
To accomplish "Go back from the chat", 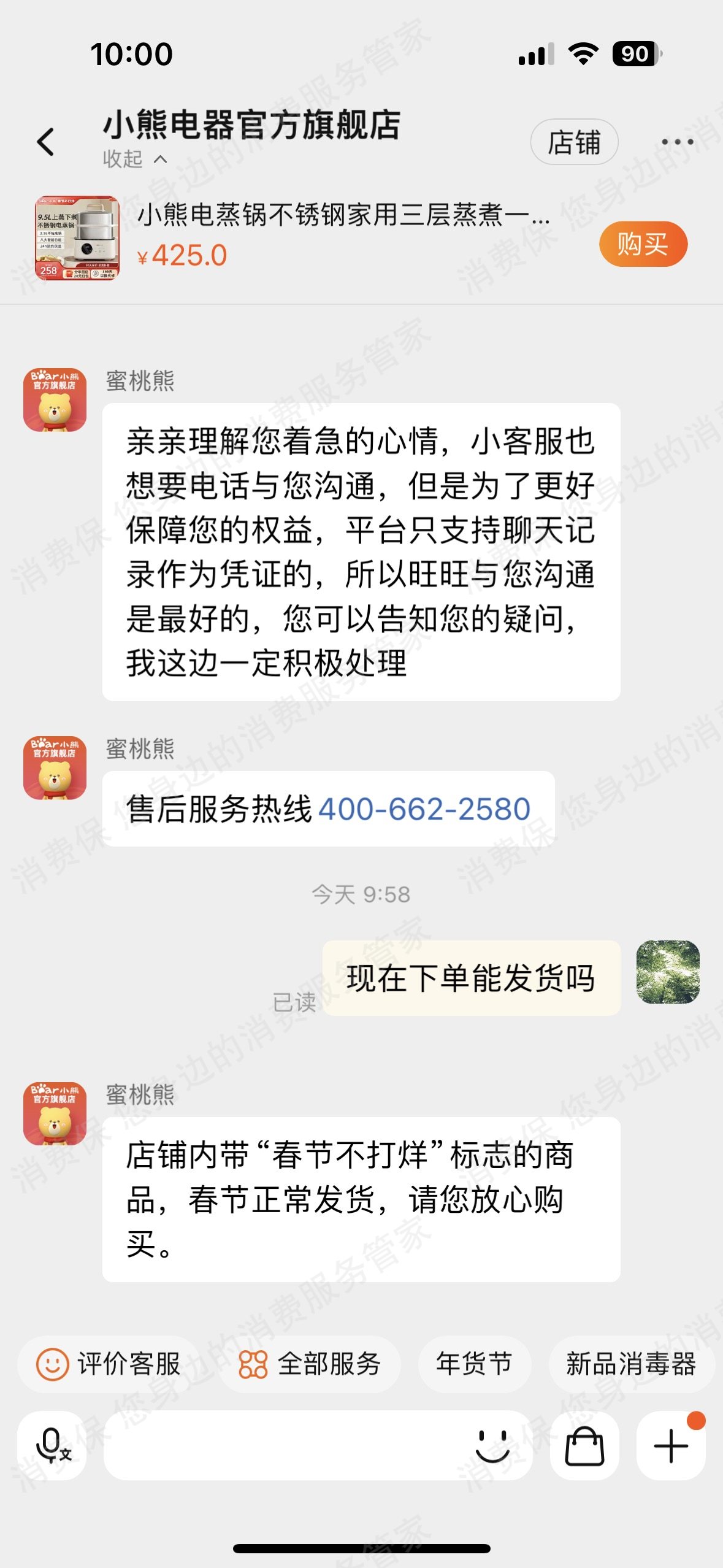I will [46, 142].
